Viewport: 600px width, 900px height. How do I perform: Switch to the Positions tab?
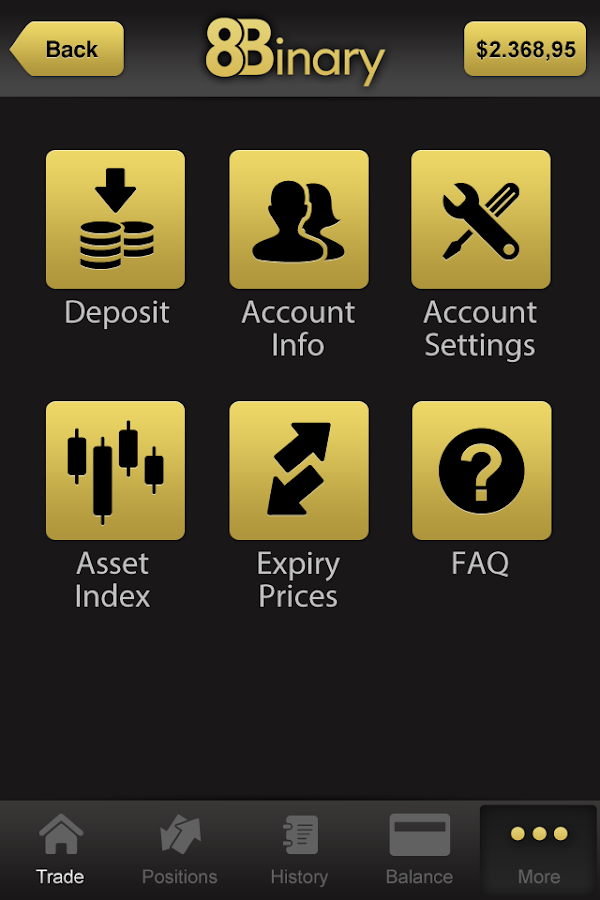point(180,850)
